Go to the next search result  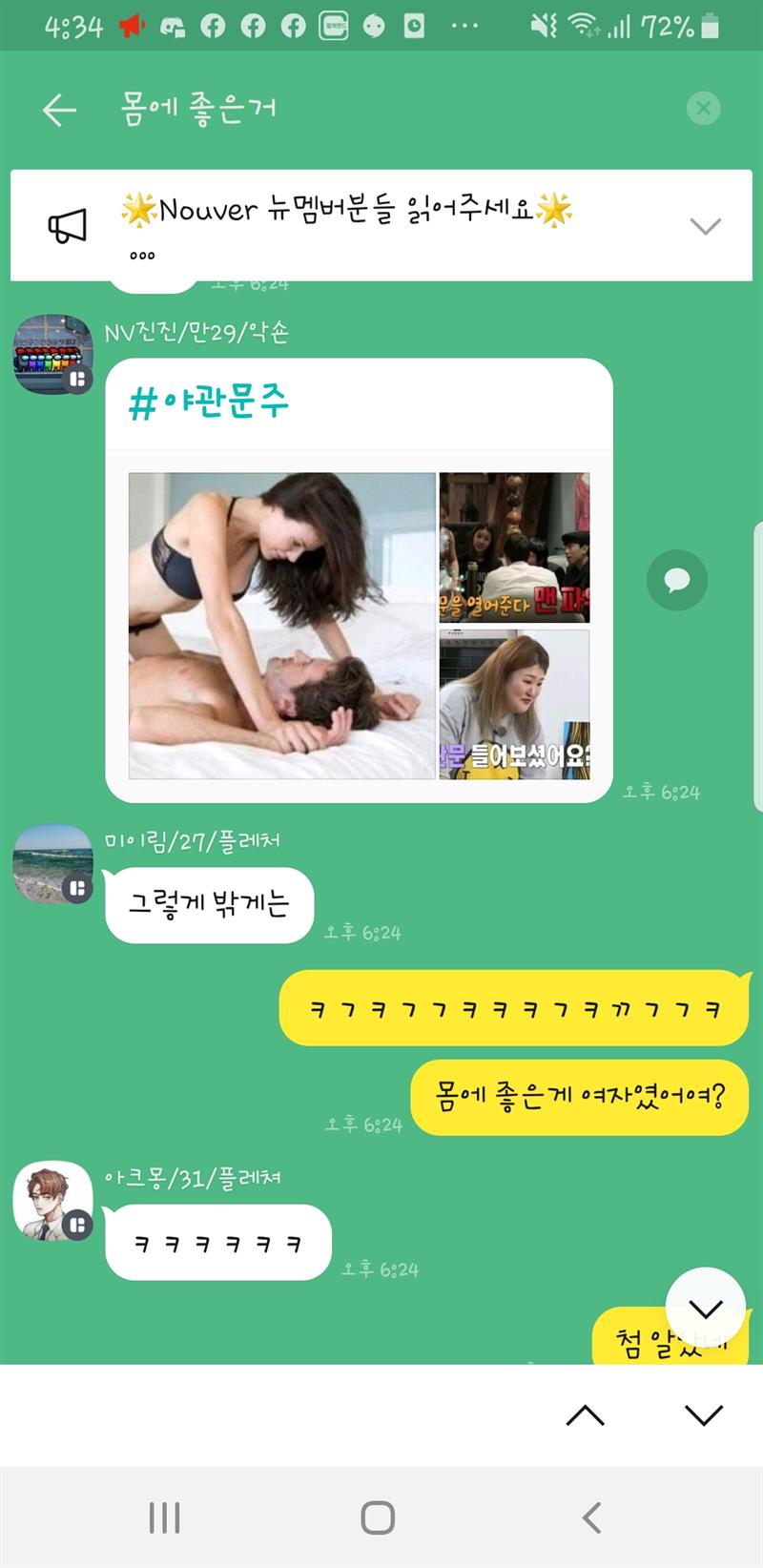tap(703, 1415)
